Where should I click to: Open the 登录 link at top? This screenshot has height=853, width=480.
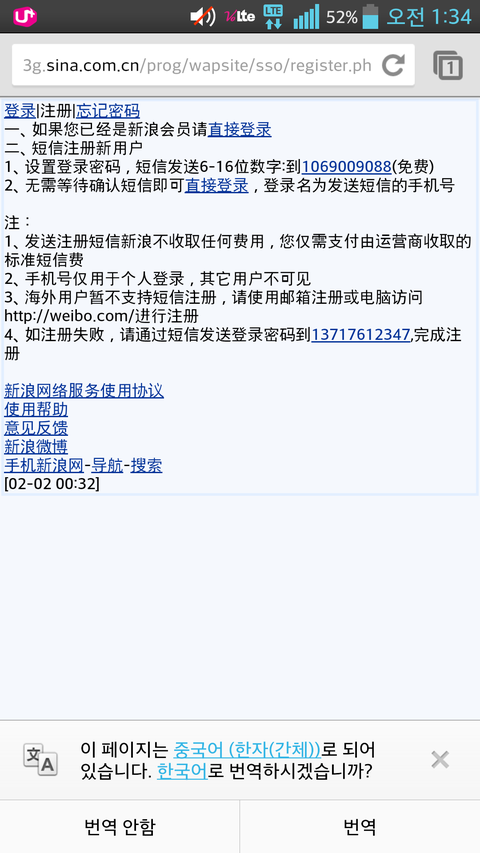[20, 112]
